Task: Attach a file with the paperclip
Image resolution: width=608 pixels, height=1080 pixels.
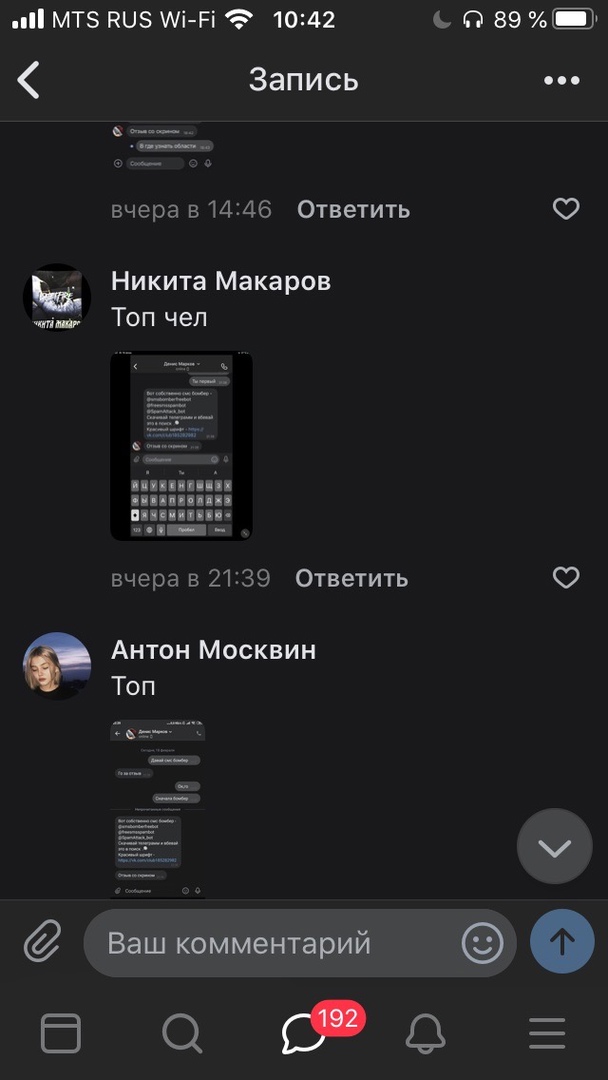Action: [x=42, y=942]
